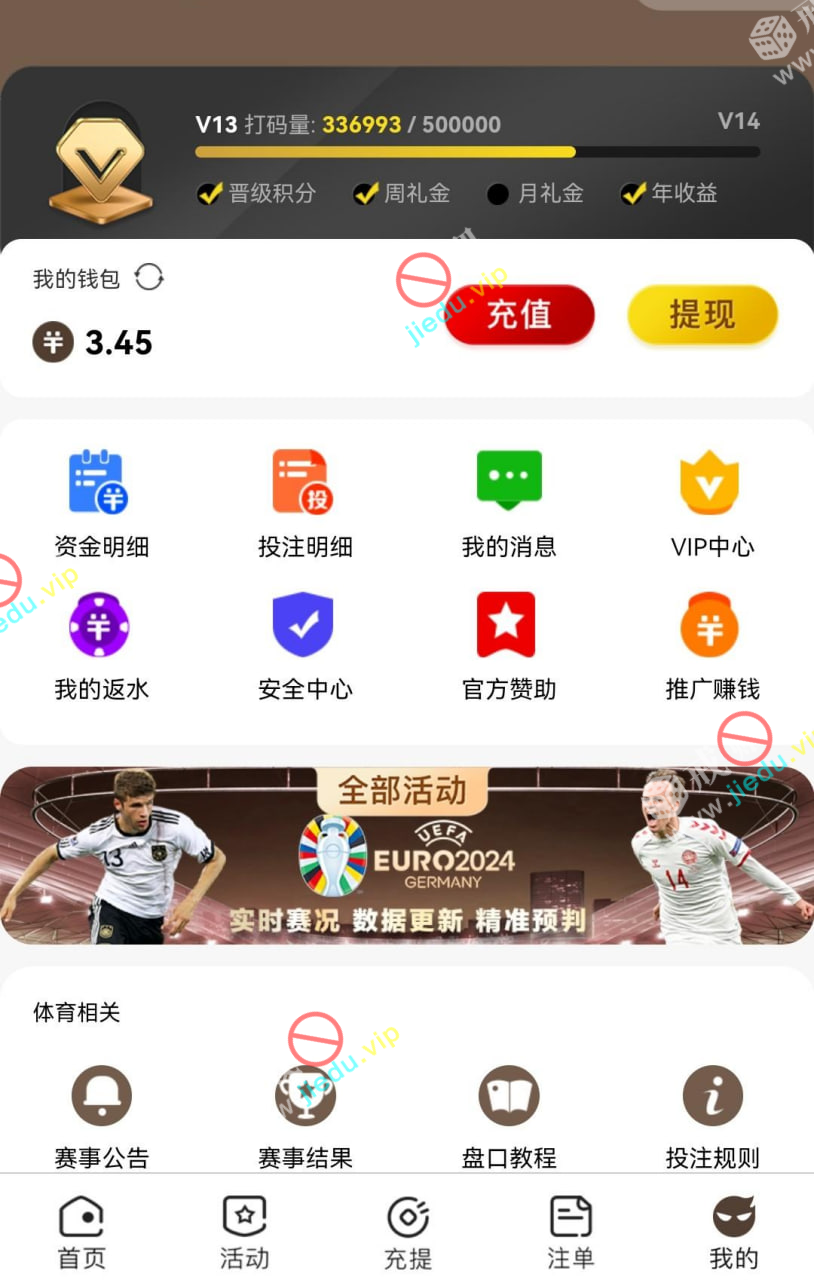The image size is (814, 1280).
Task: Go to the 充提 deposit-withdraw tab
Action: [x=408, y=1232]
